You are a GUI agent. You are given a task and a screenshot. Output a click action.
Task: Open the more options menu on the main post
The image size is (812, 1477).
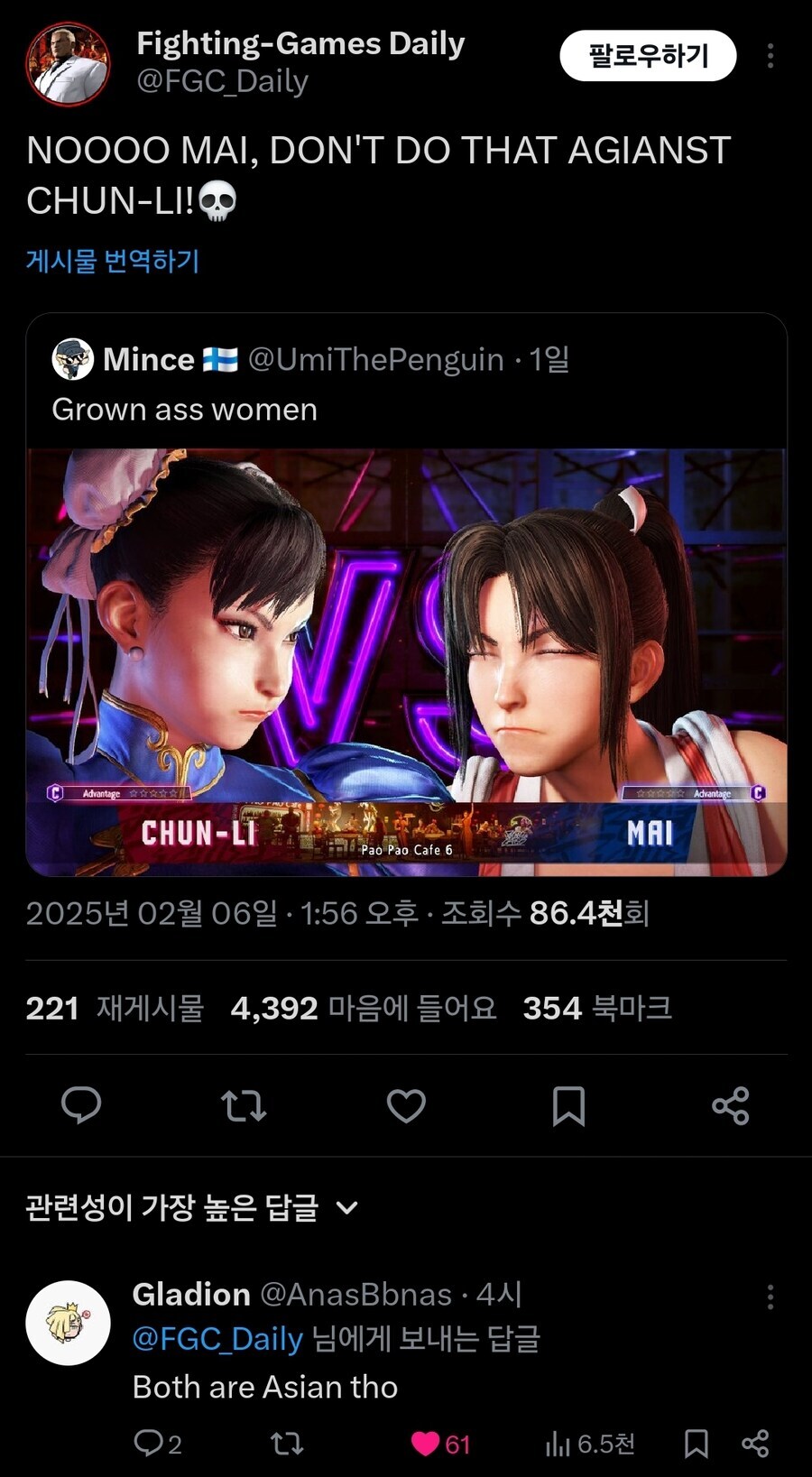(771, 56)
